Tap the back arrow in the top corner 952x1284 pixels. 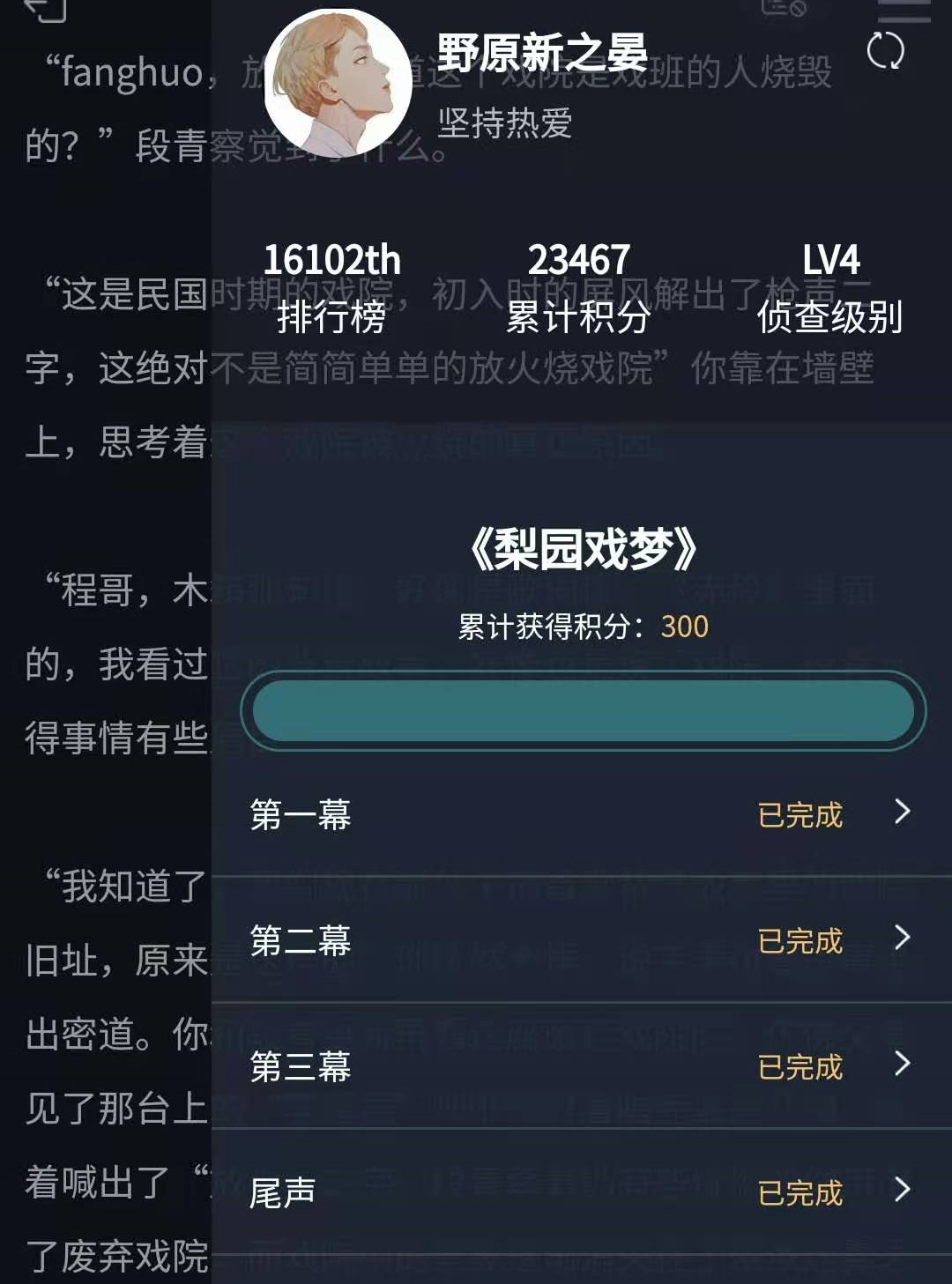click(44, 9)
